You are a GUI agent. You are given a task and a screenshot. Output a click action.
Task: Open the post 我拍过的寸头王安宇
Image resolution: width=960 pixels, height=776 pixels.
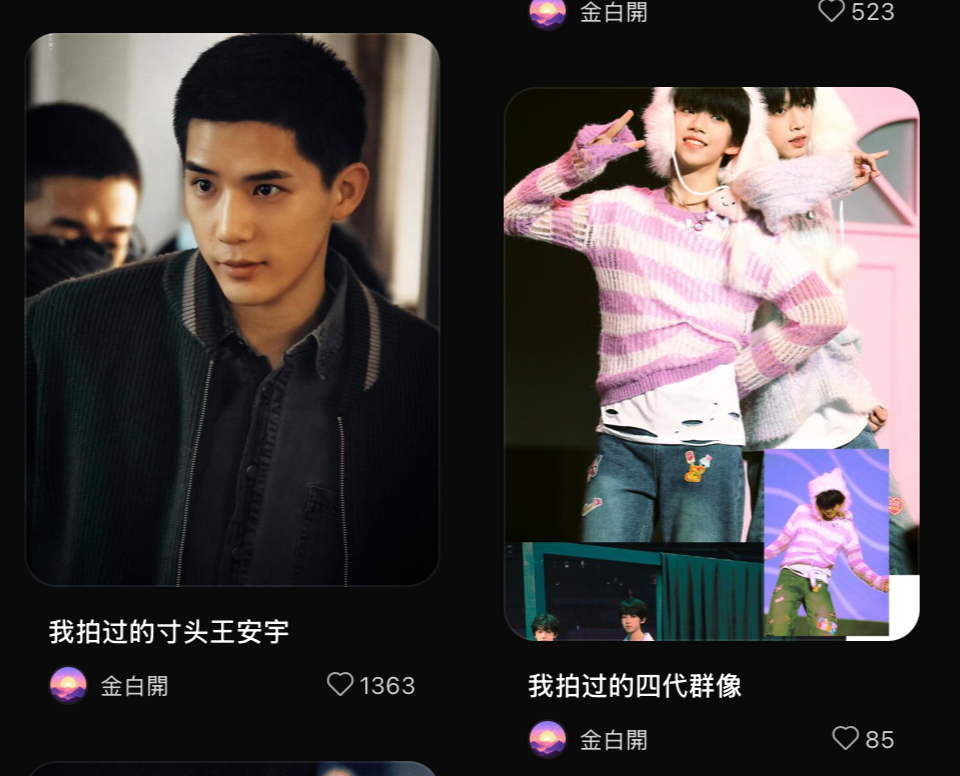232,310
